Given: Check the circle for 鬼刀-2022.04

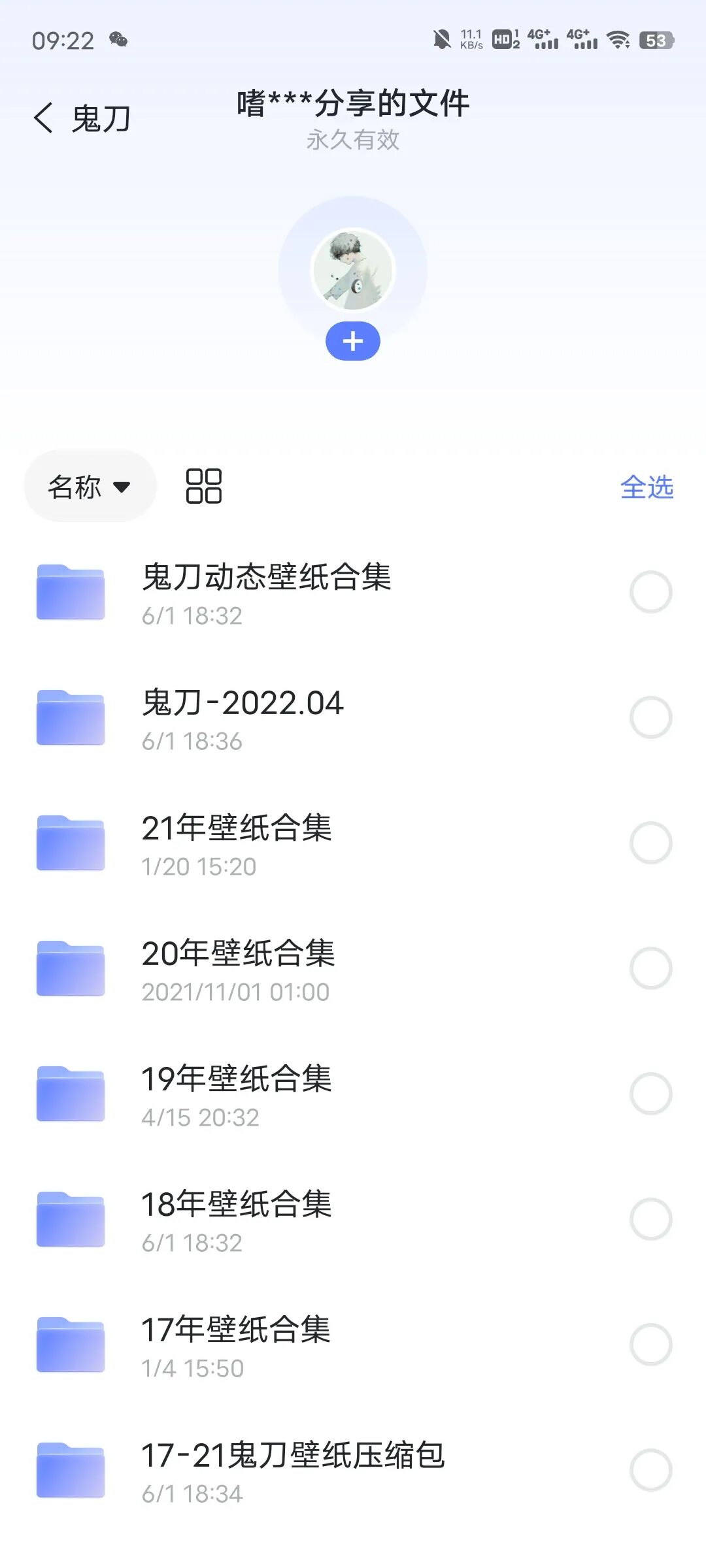Looking at the screenshot, I should point(650,717).
